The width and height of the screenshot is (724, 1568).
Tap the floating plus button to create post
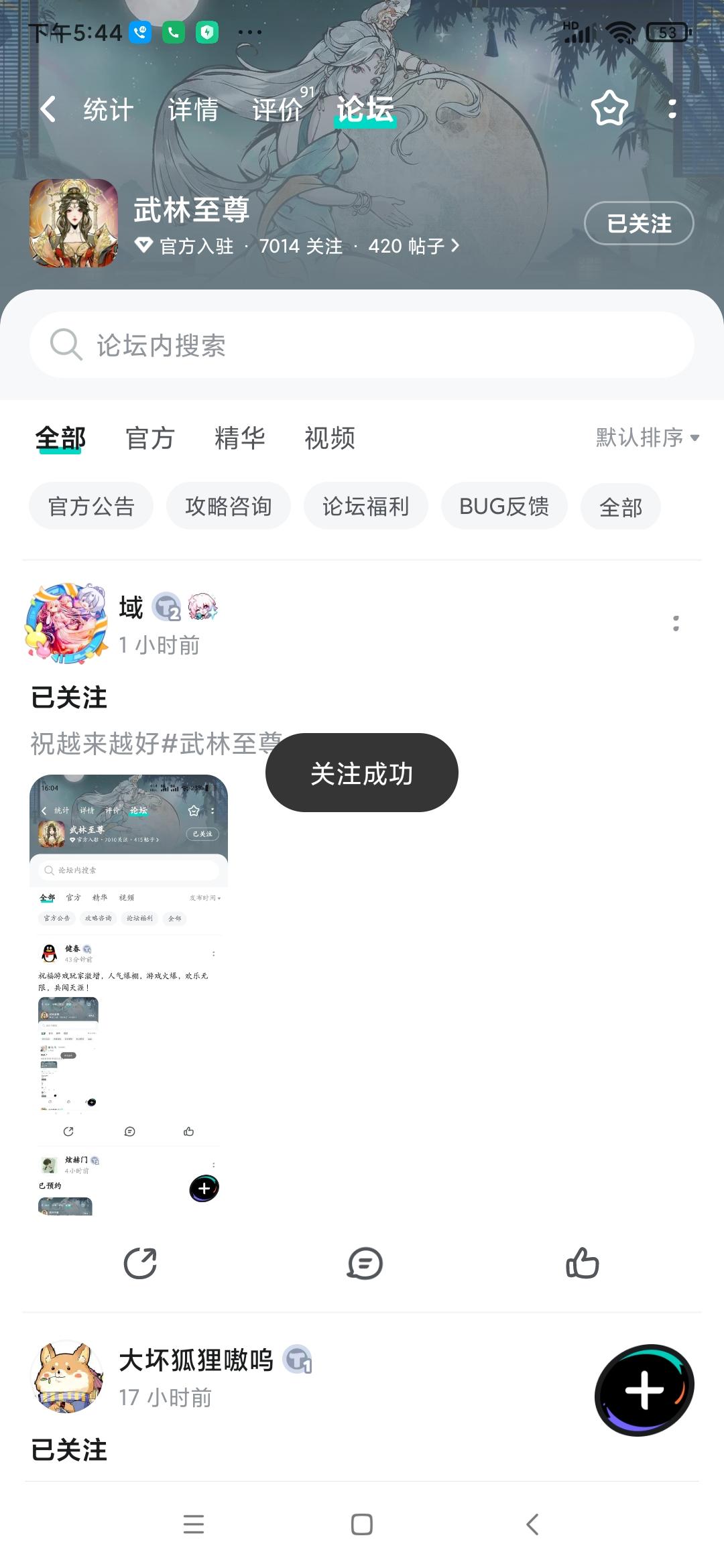[644, 1390]
